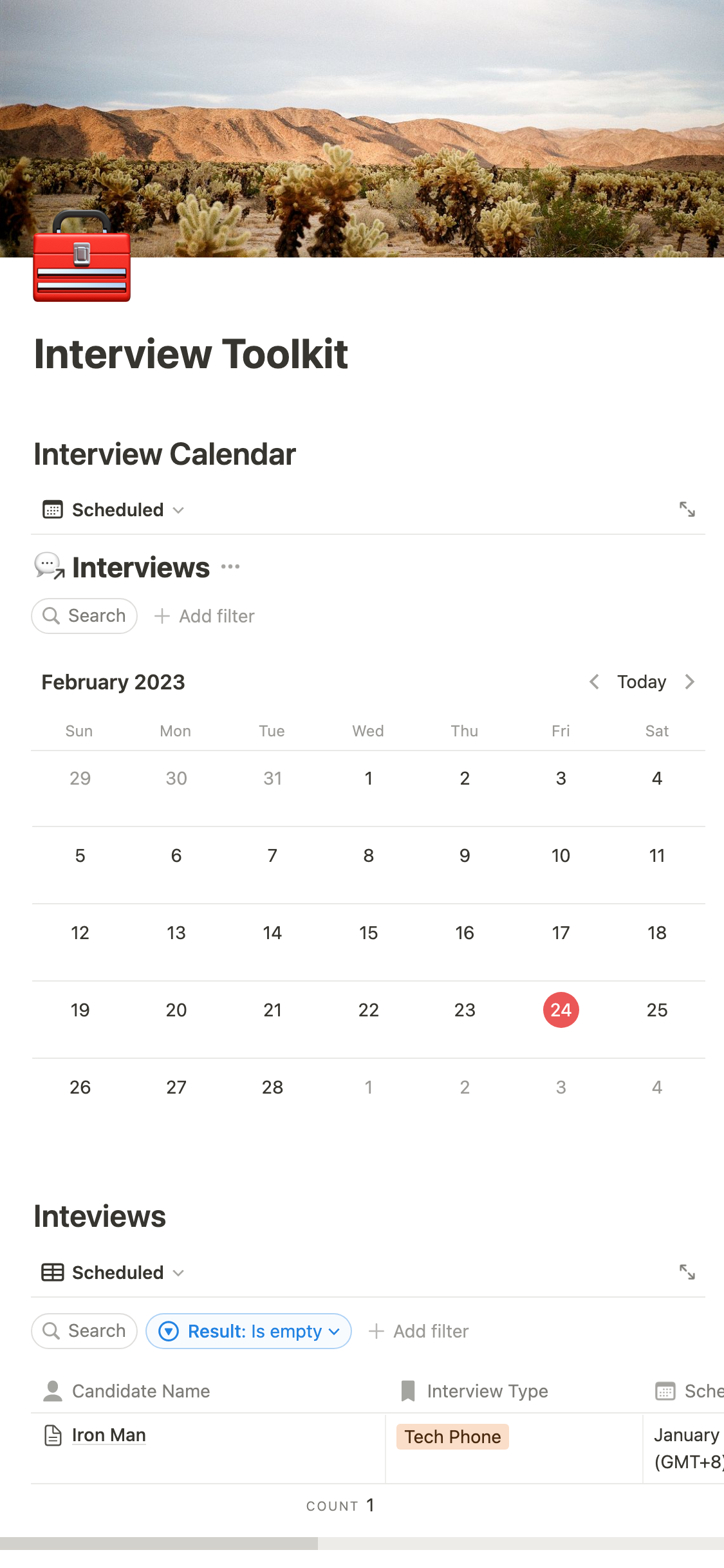Jump to Today in the calendar
The width and height of the screenshot is (724, 1568).
click(x=641, y=682)
